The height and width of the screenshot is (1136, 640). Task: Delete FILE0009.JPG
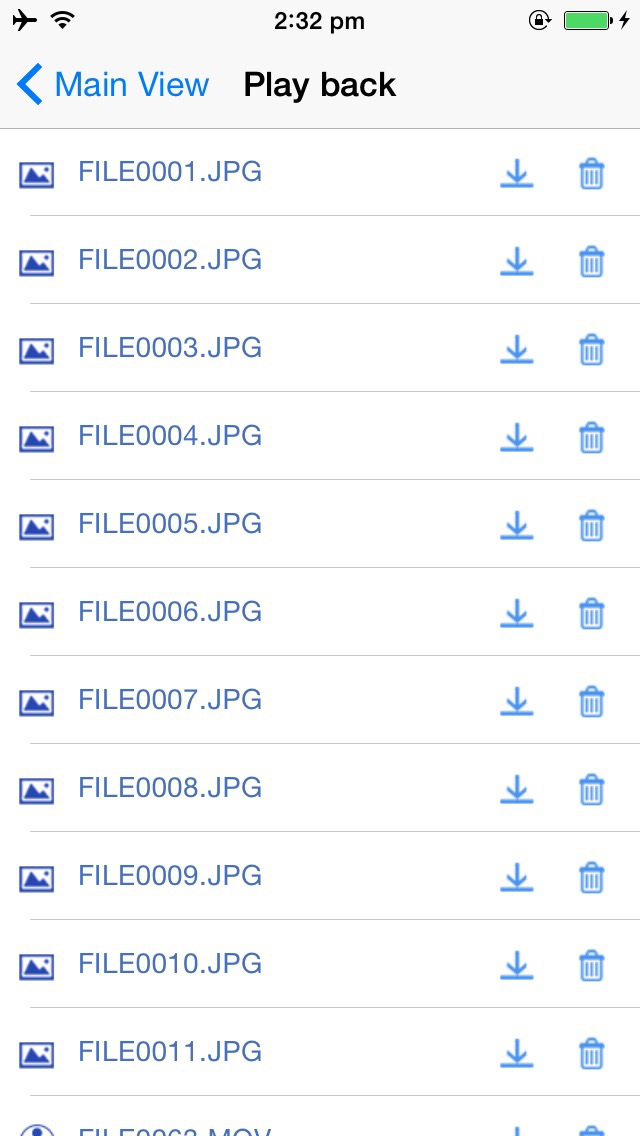[591, 877]
